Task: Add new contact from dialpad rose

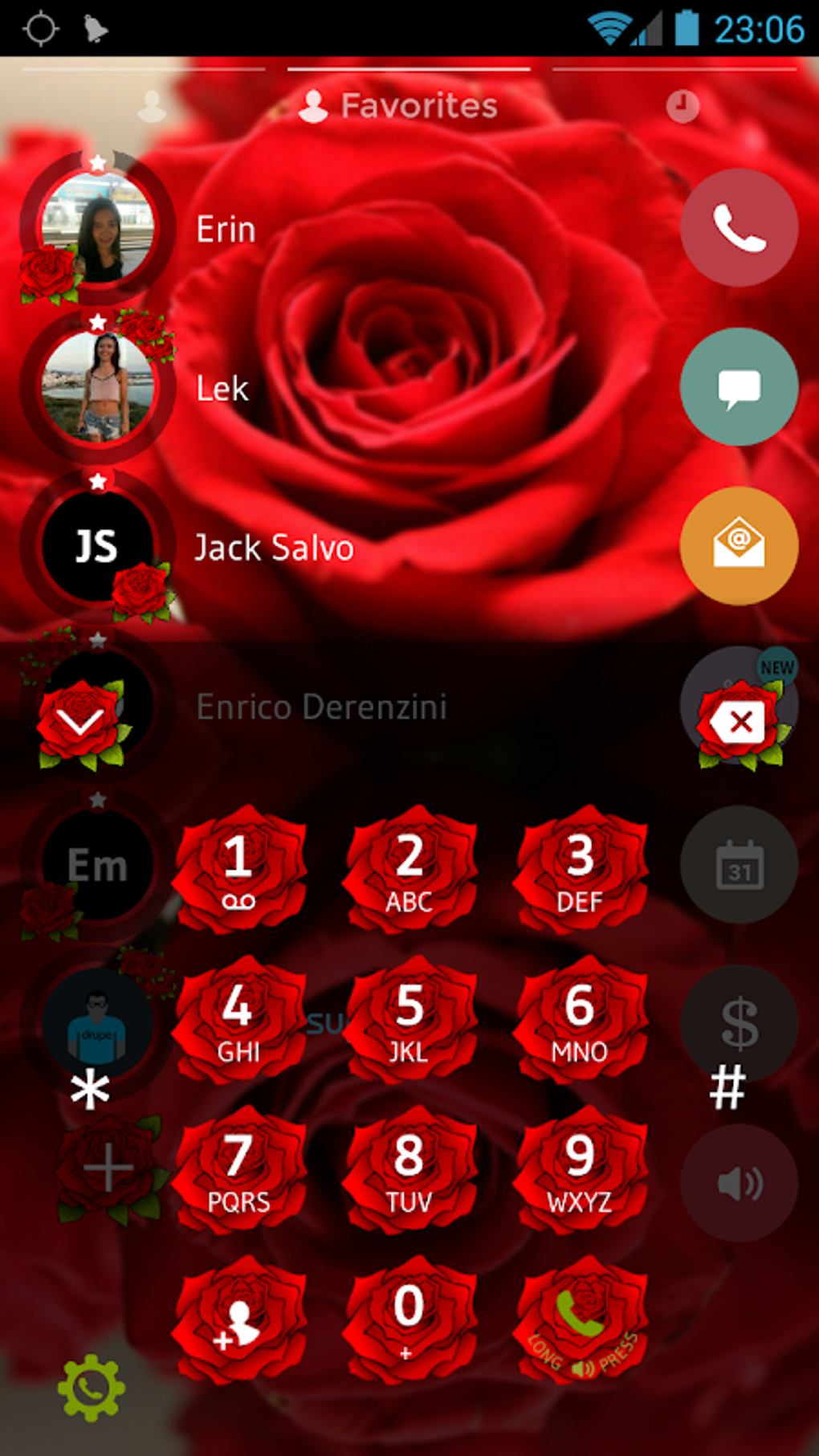Action: [x=238, y=1320]
